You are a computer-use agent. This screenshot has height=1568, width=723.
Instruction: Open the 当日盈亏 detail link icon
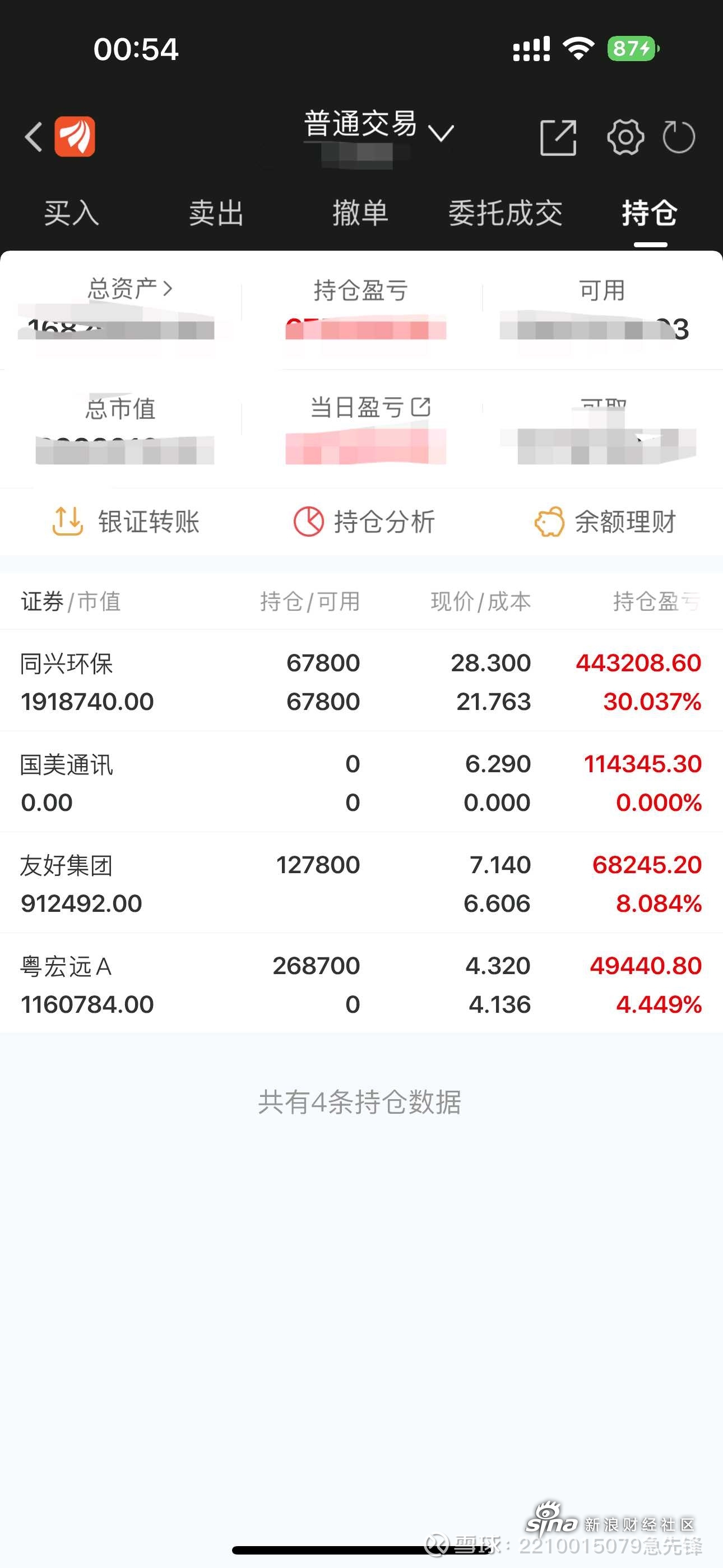420,407
